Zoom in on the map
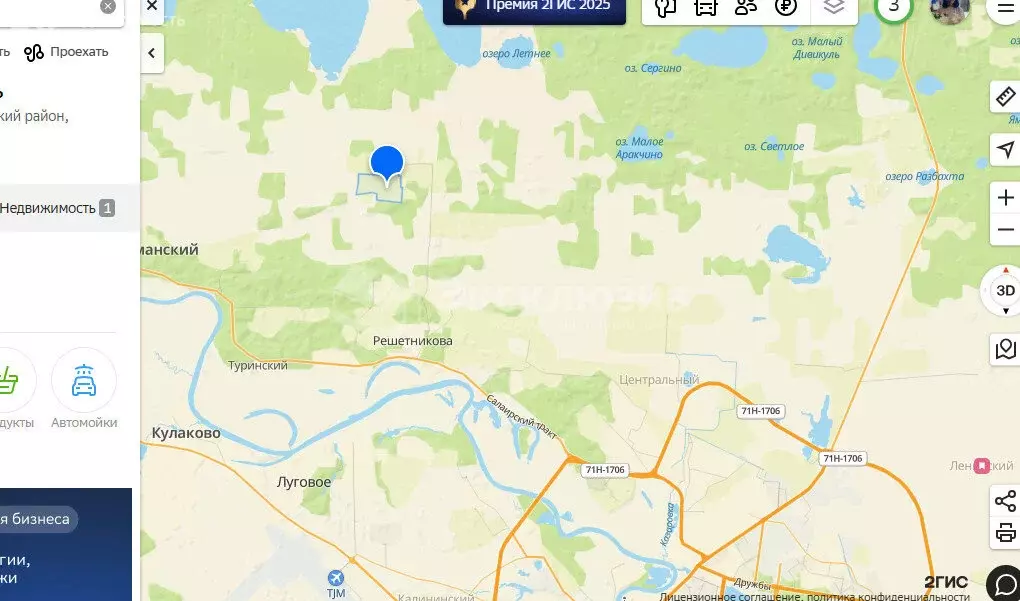Image resolution: width=1020 pixels, height=601 pixels. [1005, 198]
